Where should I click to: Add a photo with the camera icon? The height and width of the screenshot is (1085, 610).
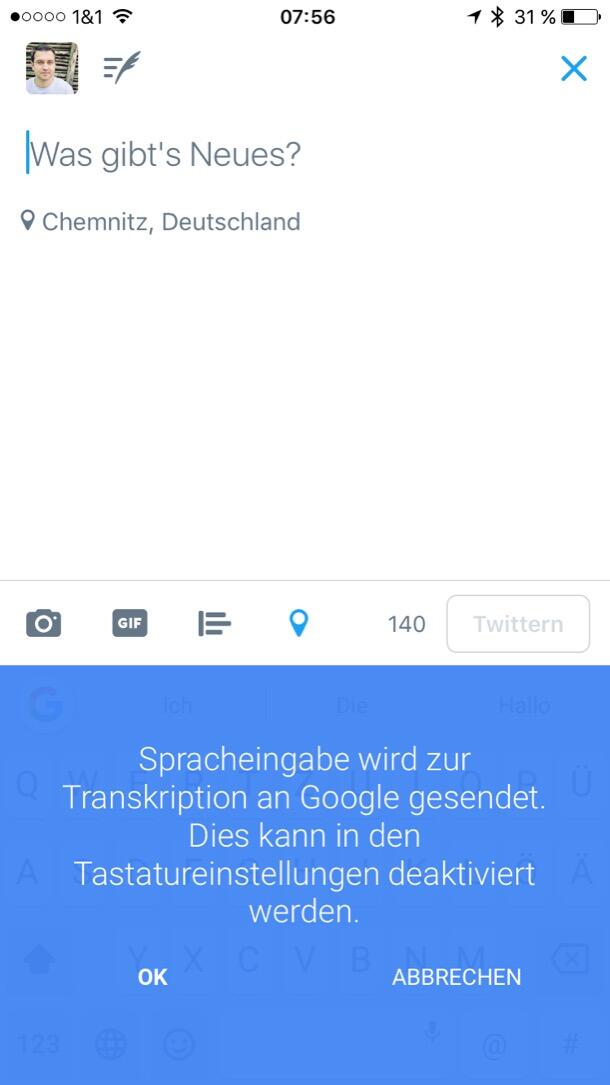(43, 624)
